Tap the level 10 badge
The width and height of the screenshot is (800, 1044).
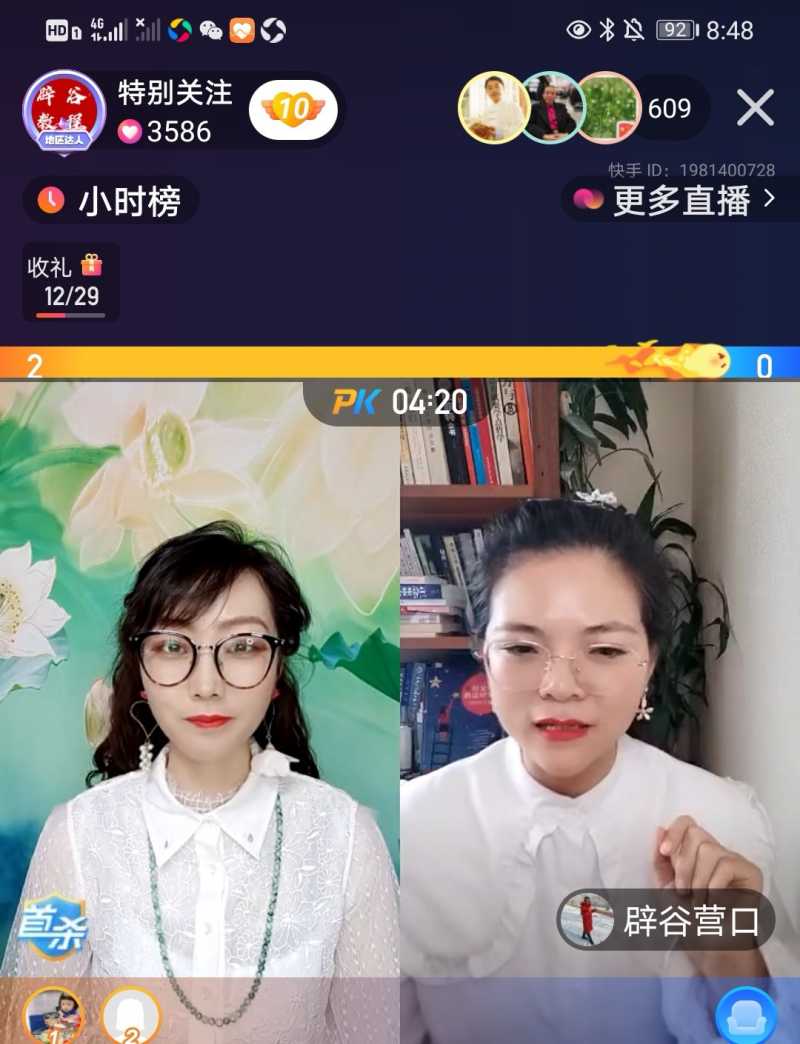(293, 109)
